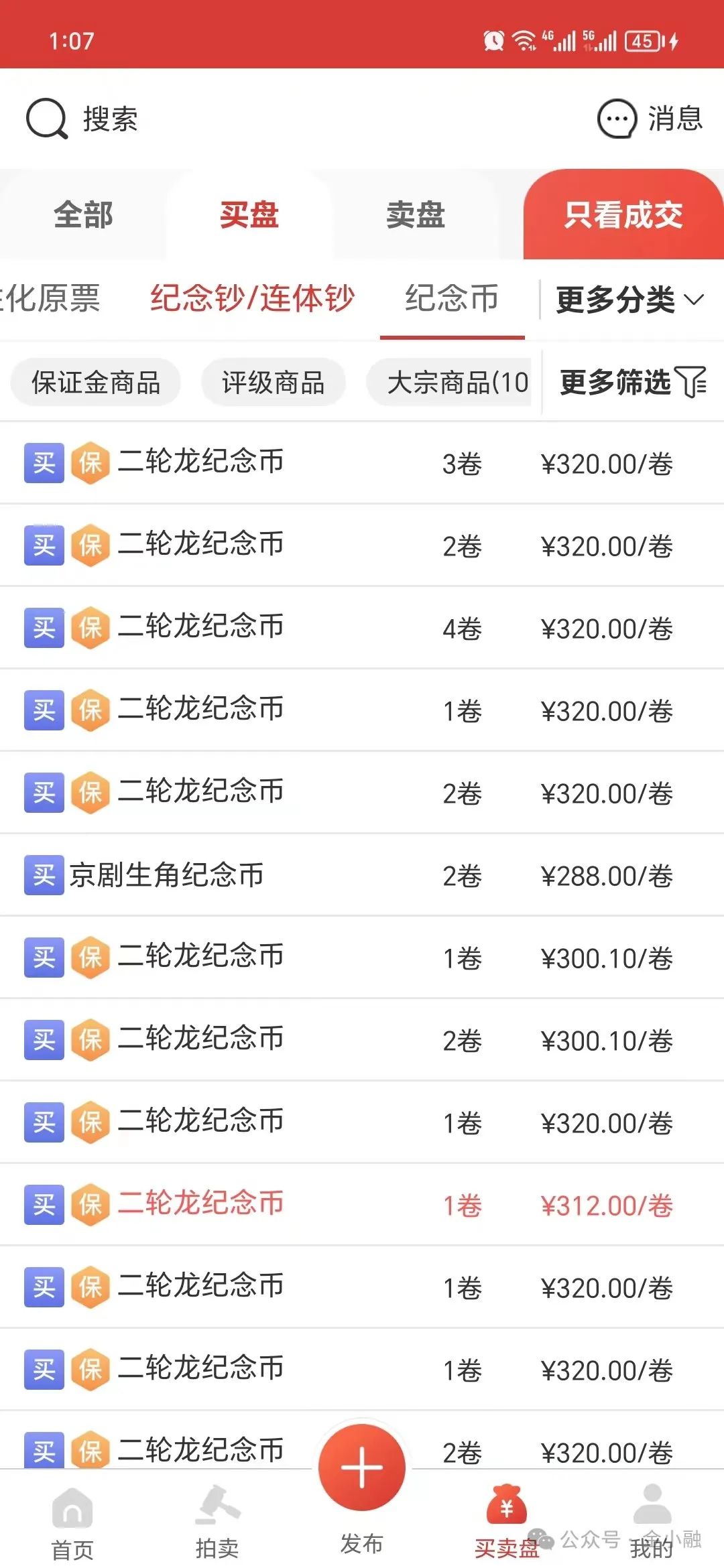Viewport: 724px width, 1568px height.
Task: Open 消息 messages
Action: 650,119
